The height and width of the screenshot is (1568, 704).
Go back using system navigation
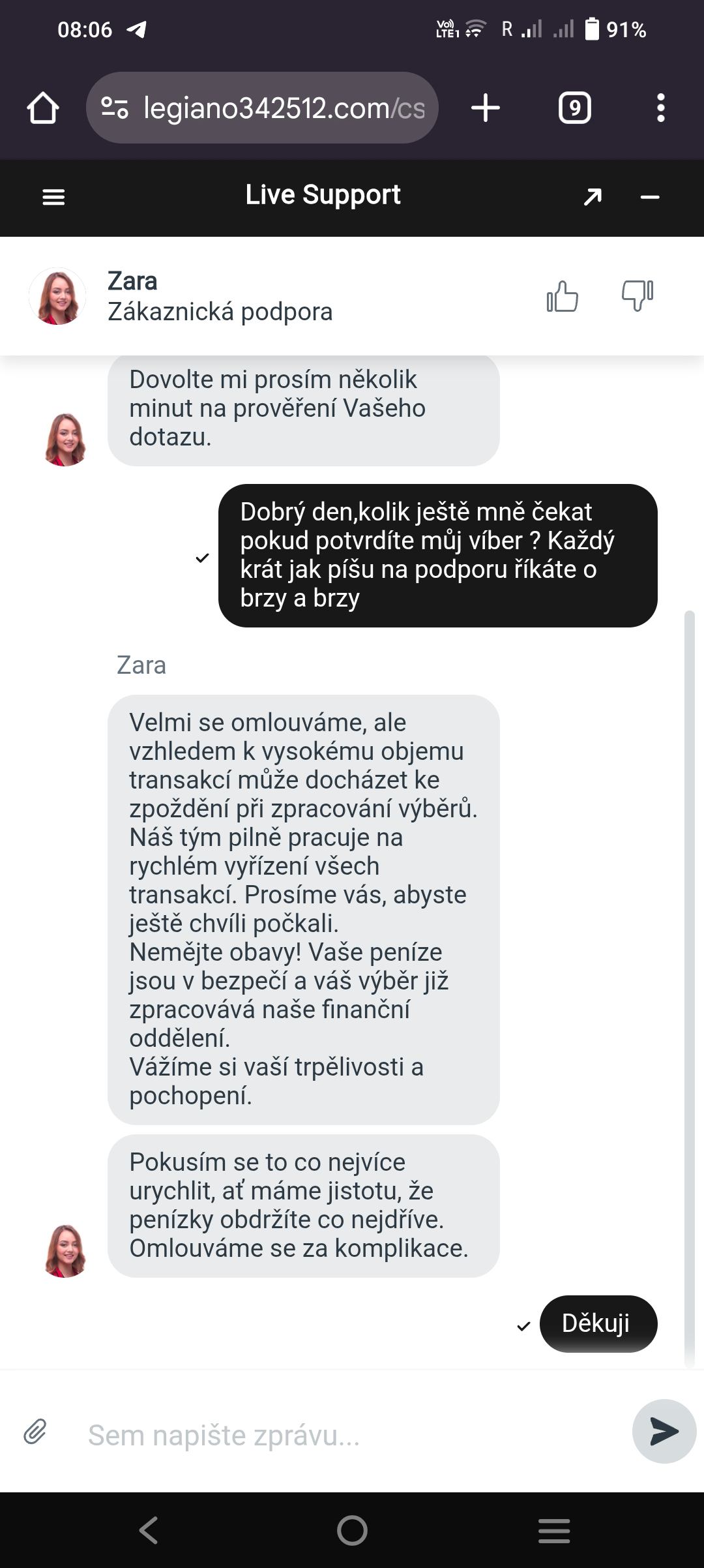click(x=149, y=1530)
